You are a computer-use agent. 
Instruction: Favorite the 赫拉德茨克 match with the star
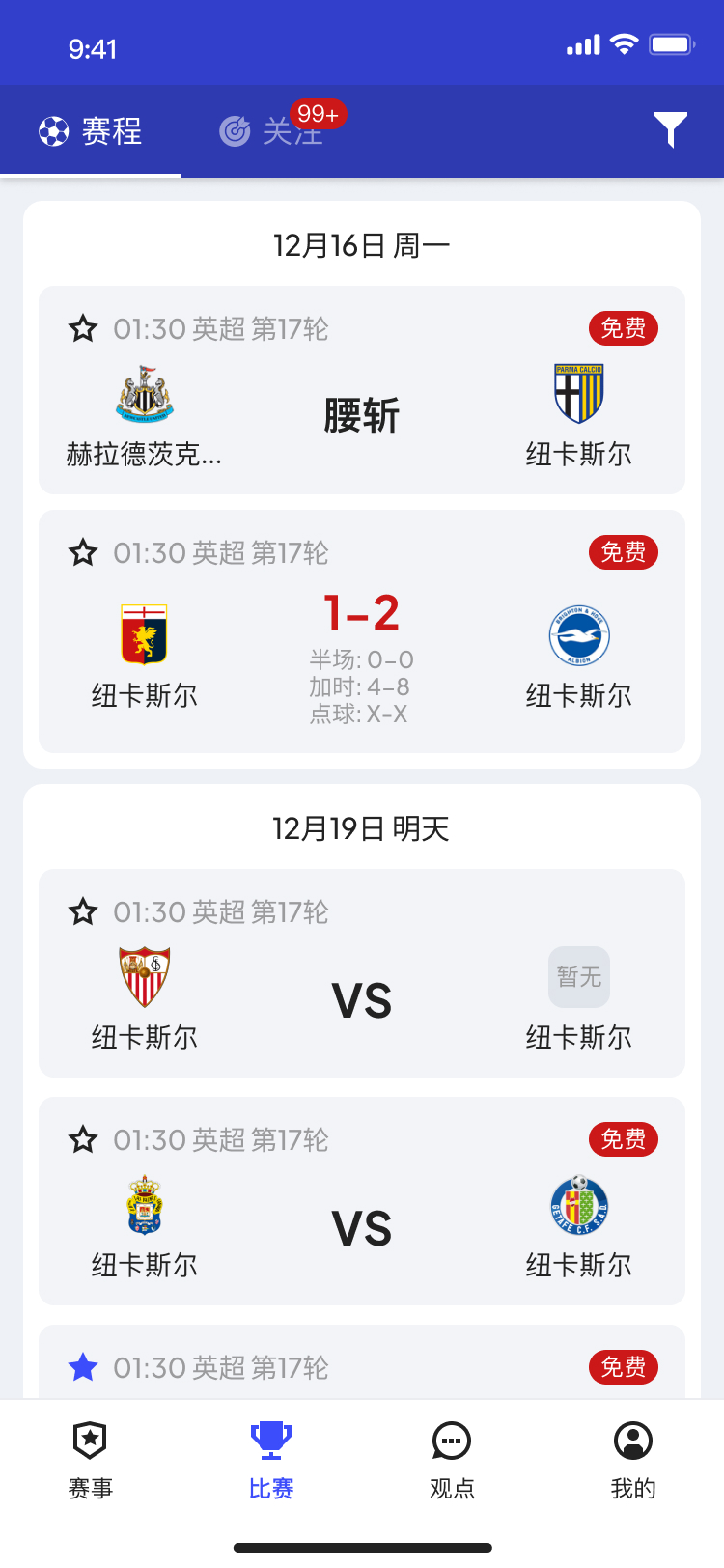tap(83, 329)
